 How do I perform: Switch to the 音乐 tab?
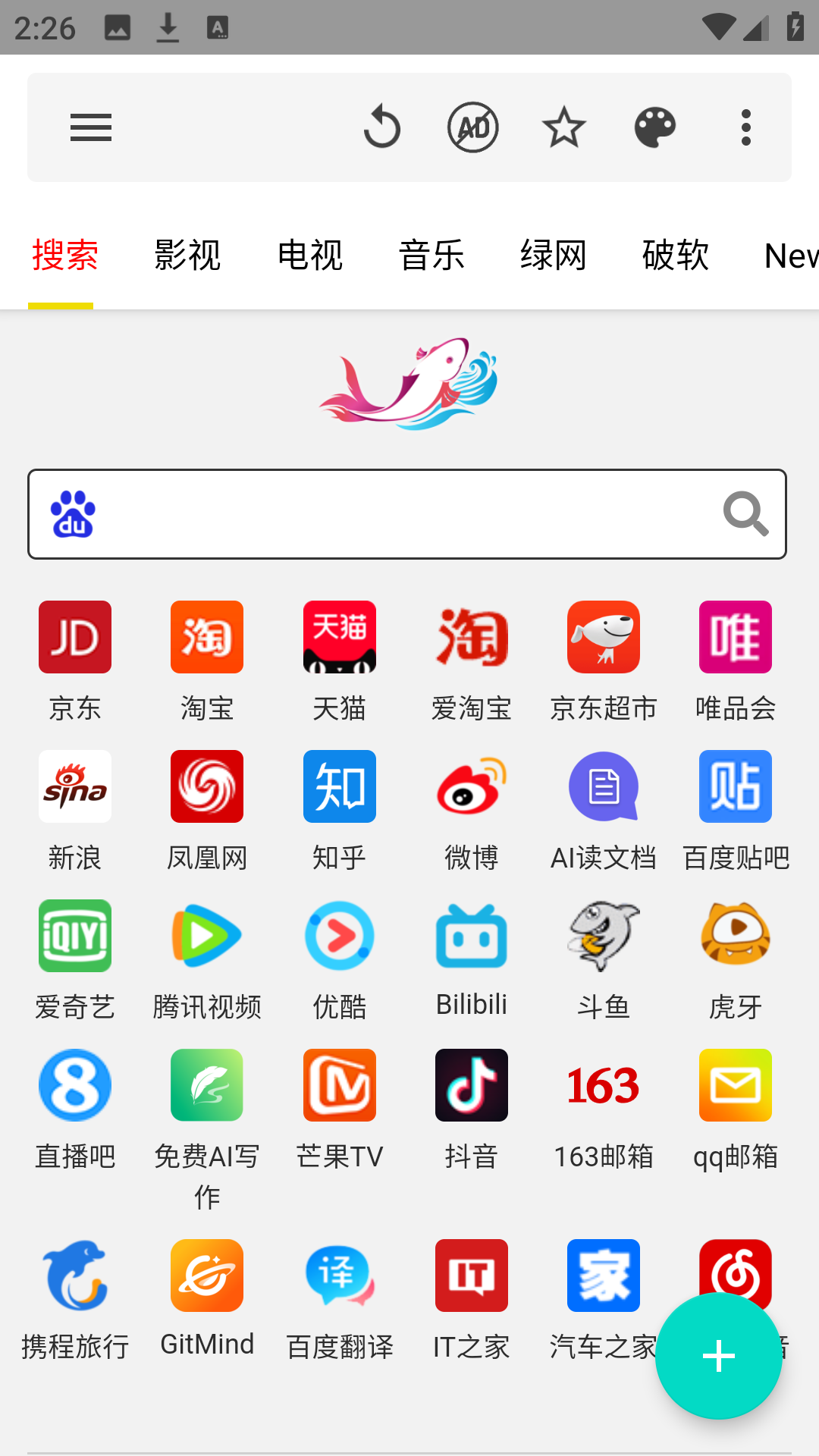[431, 255]
